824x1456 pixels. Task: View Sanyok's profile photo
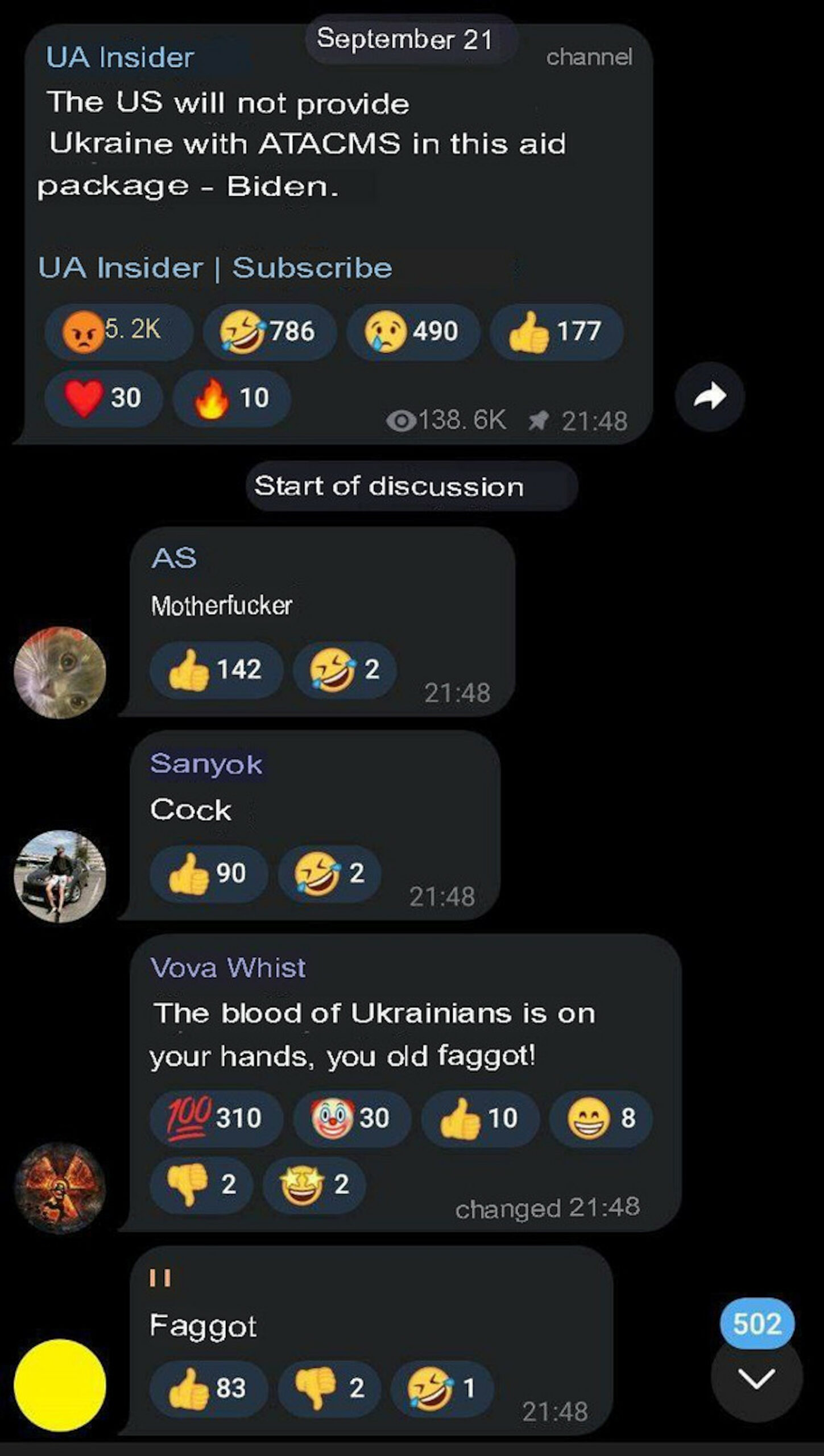(60, 876)
